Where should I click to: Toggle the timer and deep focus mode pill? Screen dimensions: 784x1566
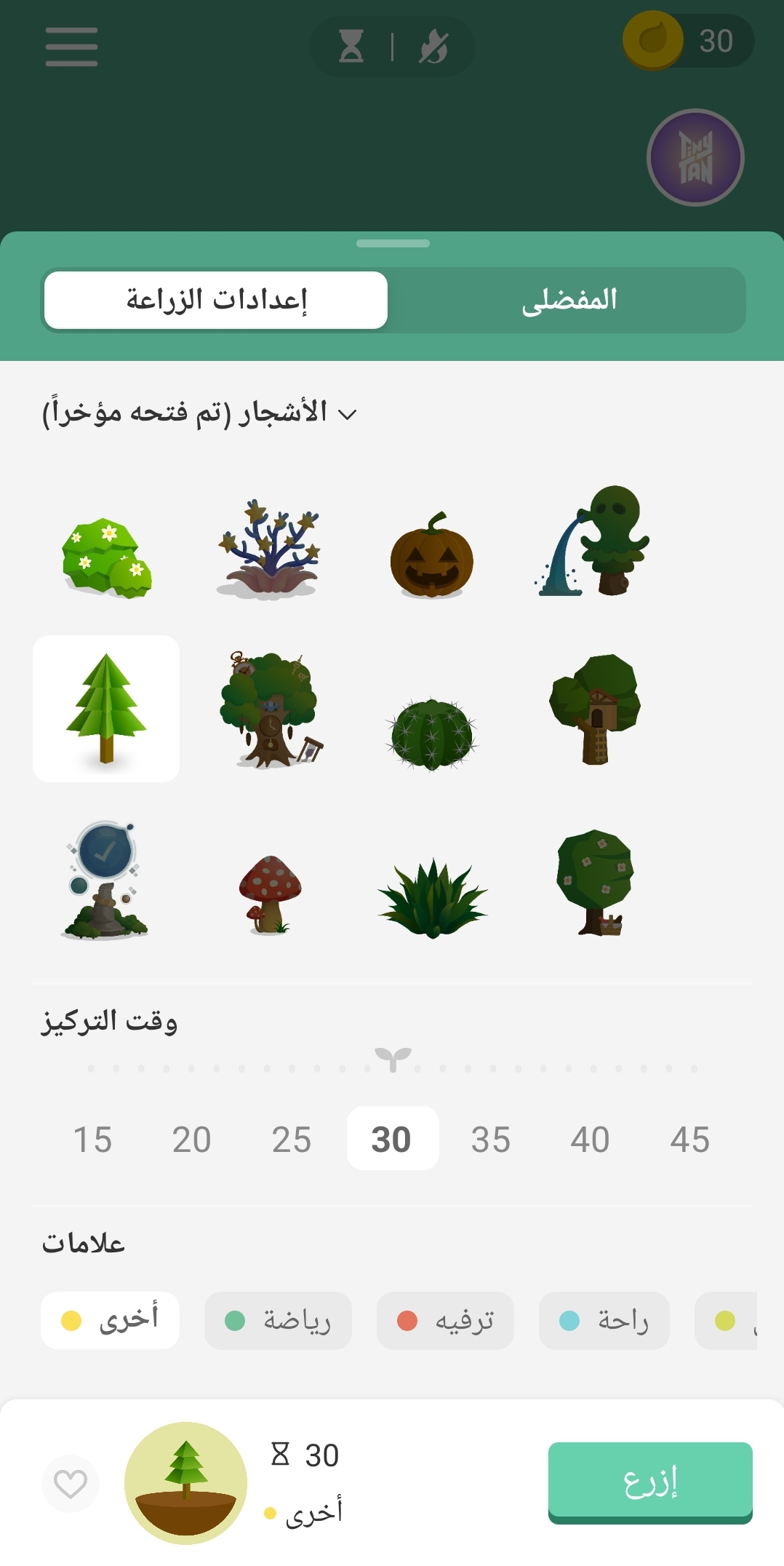pyautogui.click(x=392, y=47)
